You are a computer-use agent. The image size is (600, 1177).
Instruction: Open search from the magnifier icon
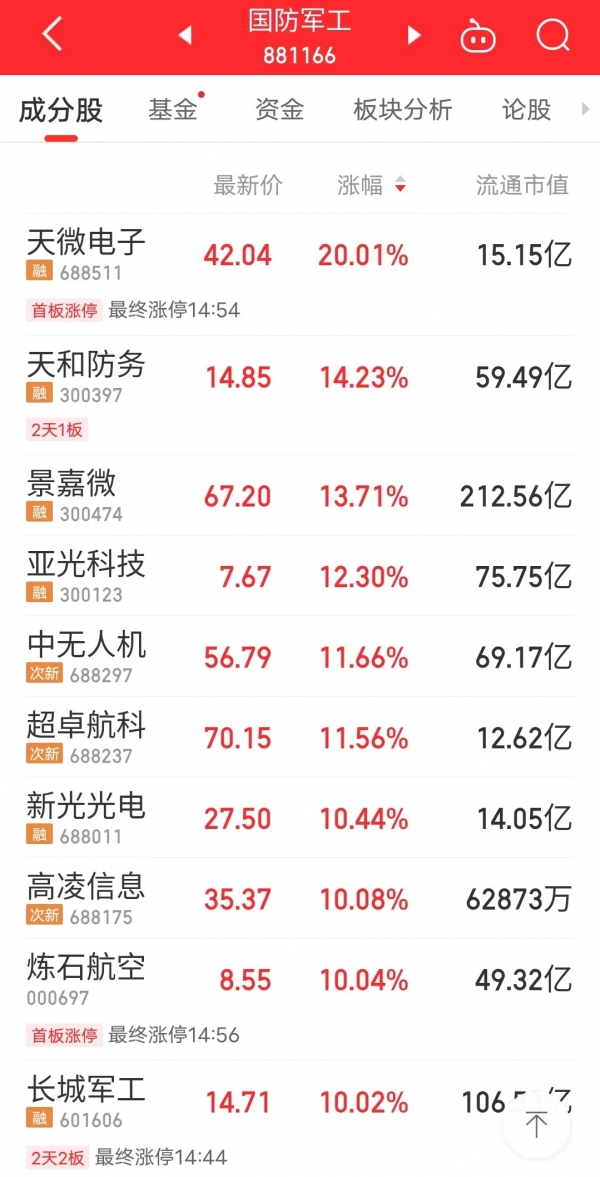(x=553, y=35)
